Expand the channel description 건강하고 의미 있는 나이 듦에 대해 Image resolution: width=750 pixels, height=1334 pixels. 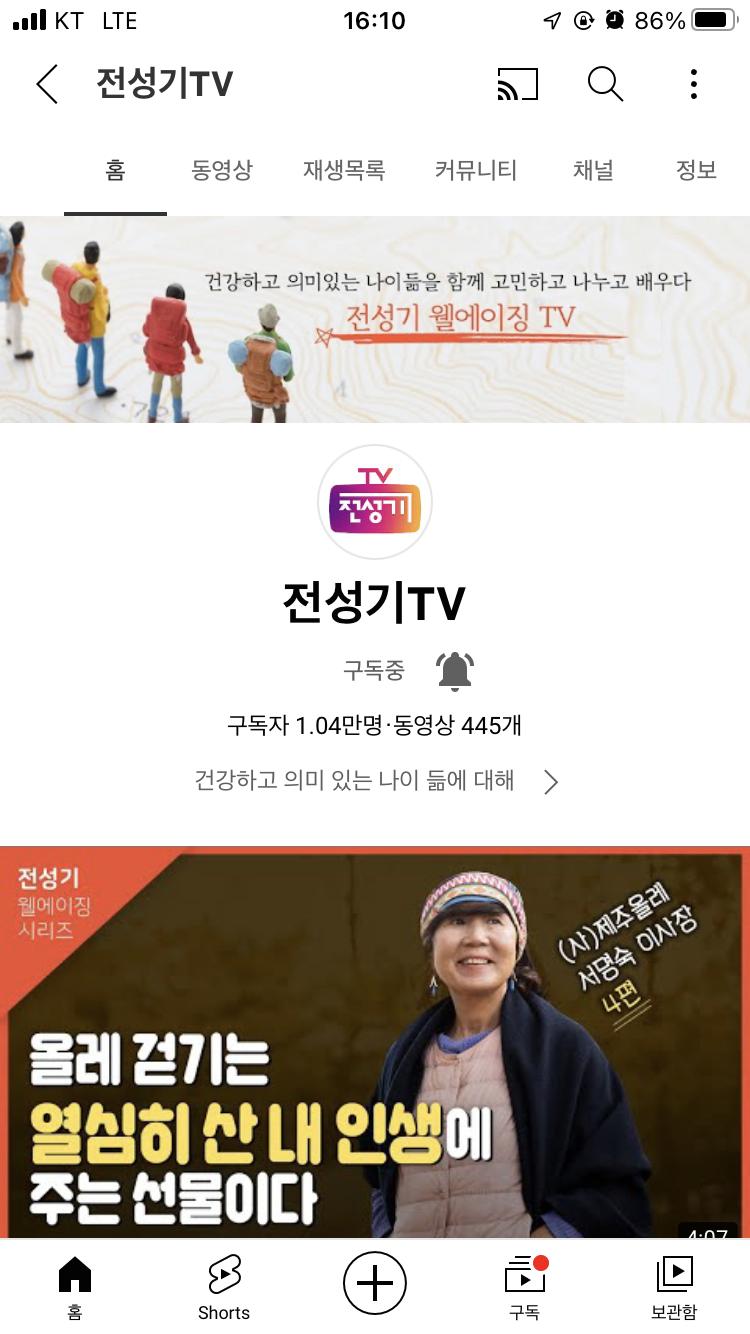pos(376,781)
